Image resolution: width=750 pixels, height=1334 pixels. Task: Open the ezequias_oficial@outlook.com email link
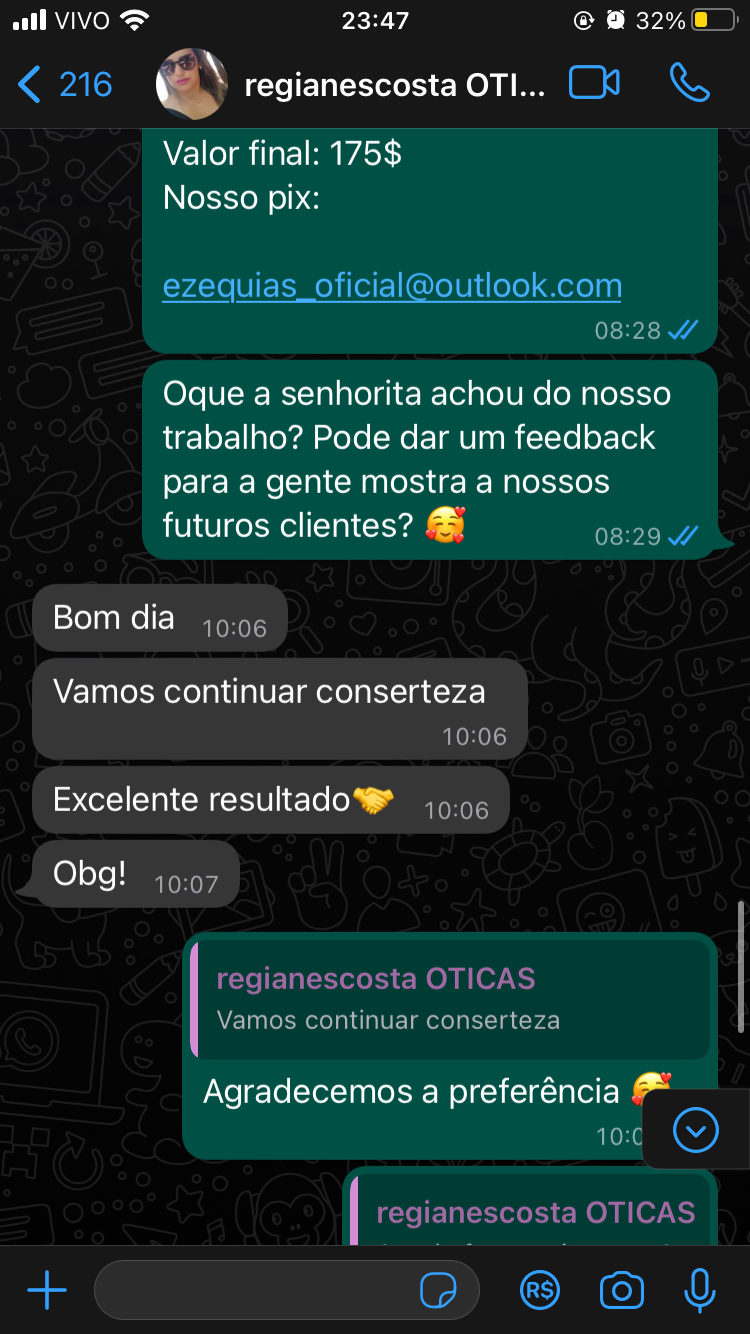coord(392,286)
